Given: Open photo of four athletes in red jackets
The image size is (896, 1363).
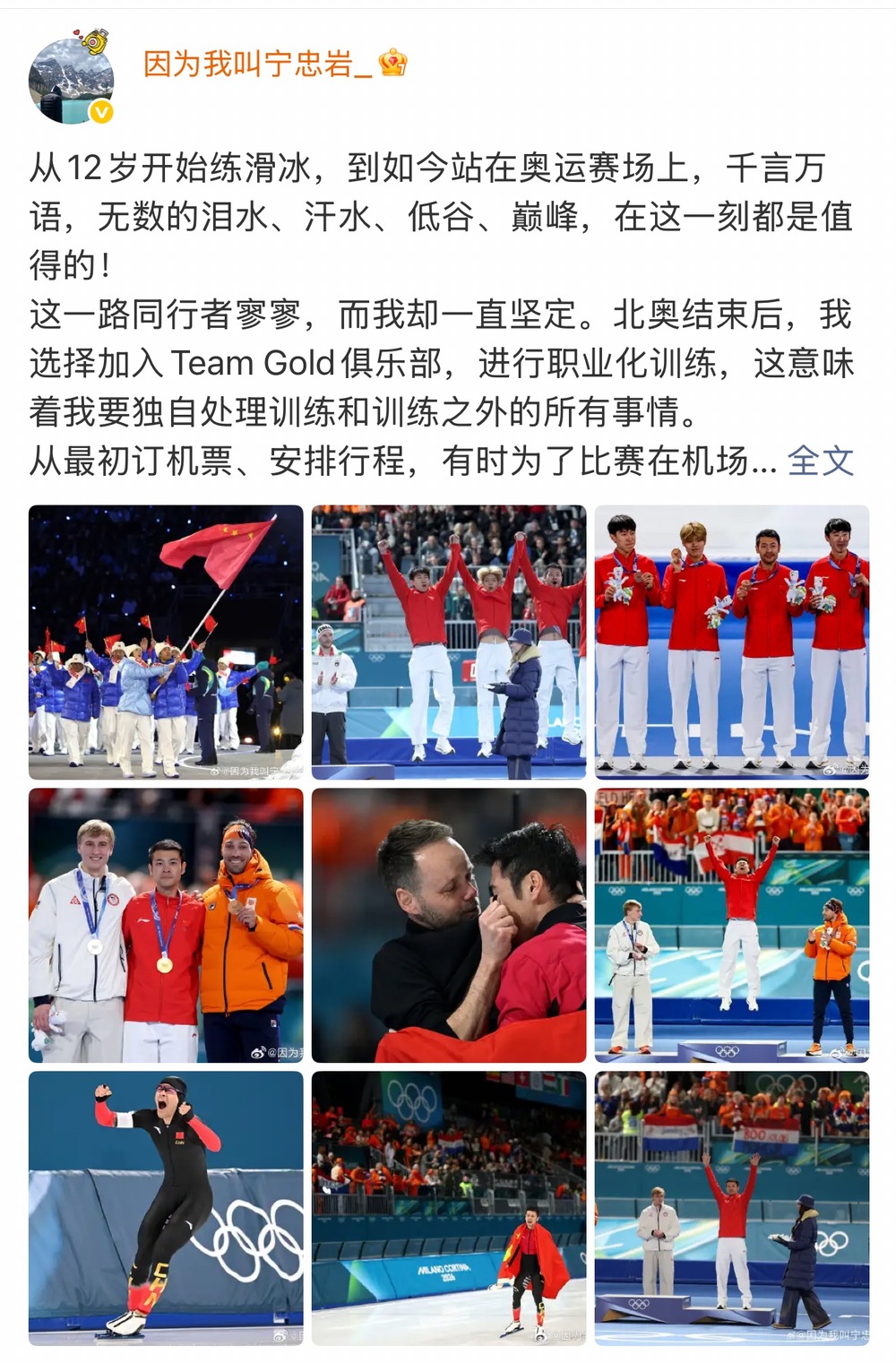Looking at the screenshot, I should [732, 642].
